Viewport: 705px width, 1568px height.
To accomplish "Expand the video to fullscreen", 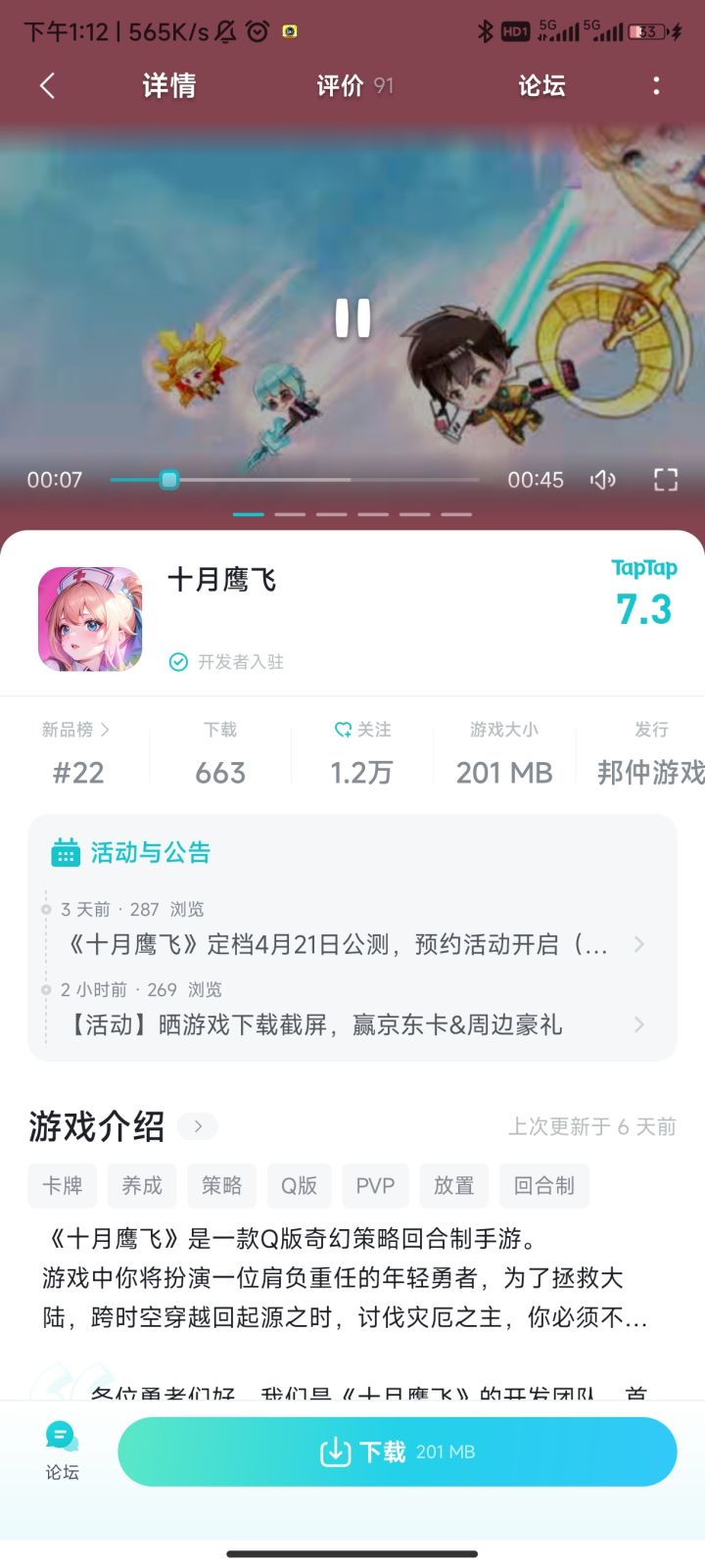I will (x=665, y=479).
